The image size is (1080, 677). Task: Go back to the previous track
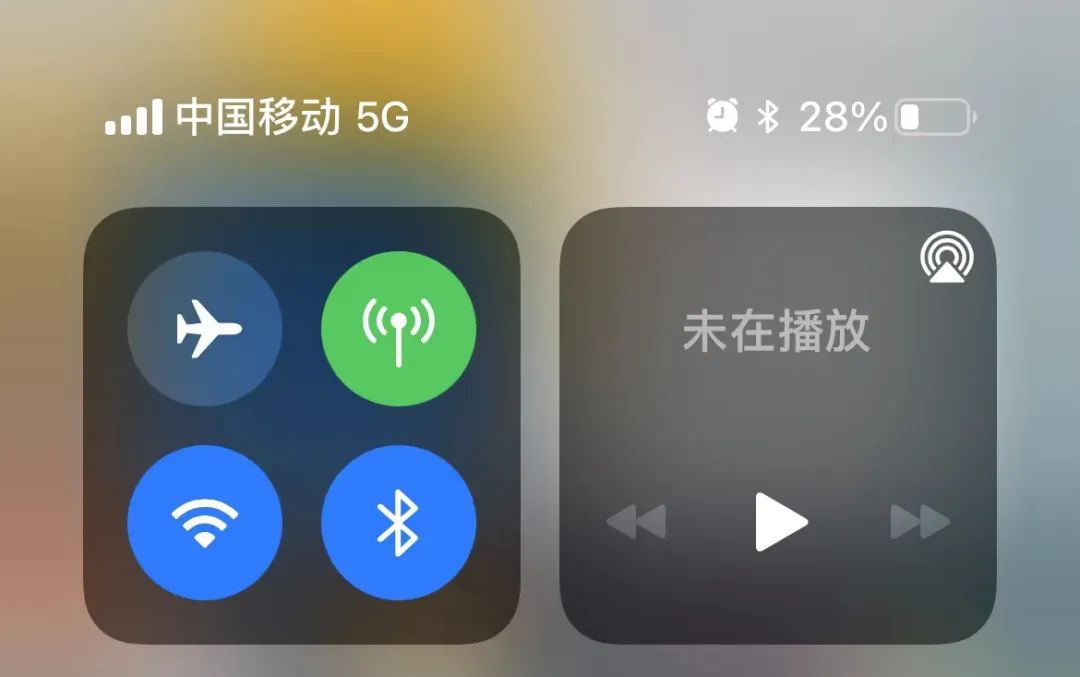pos(637,521)
